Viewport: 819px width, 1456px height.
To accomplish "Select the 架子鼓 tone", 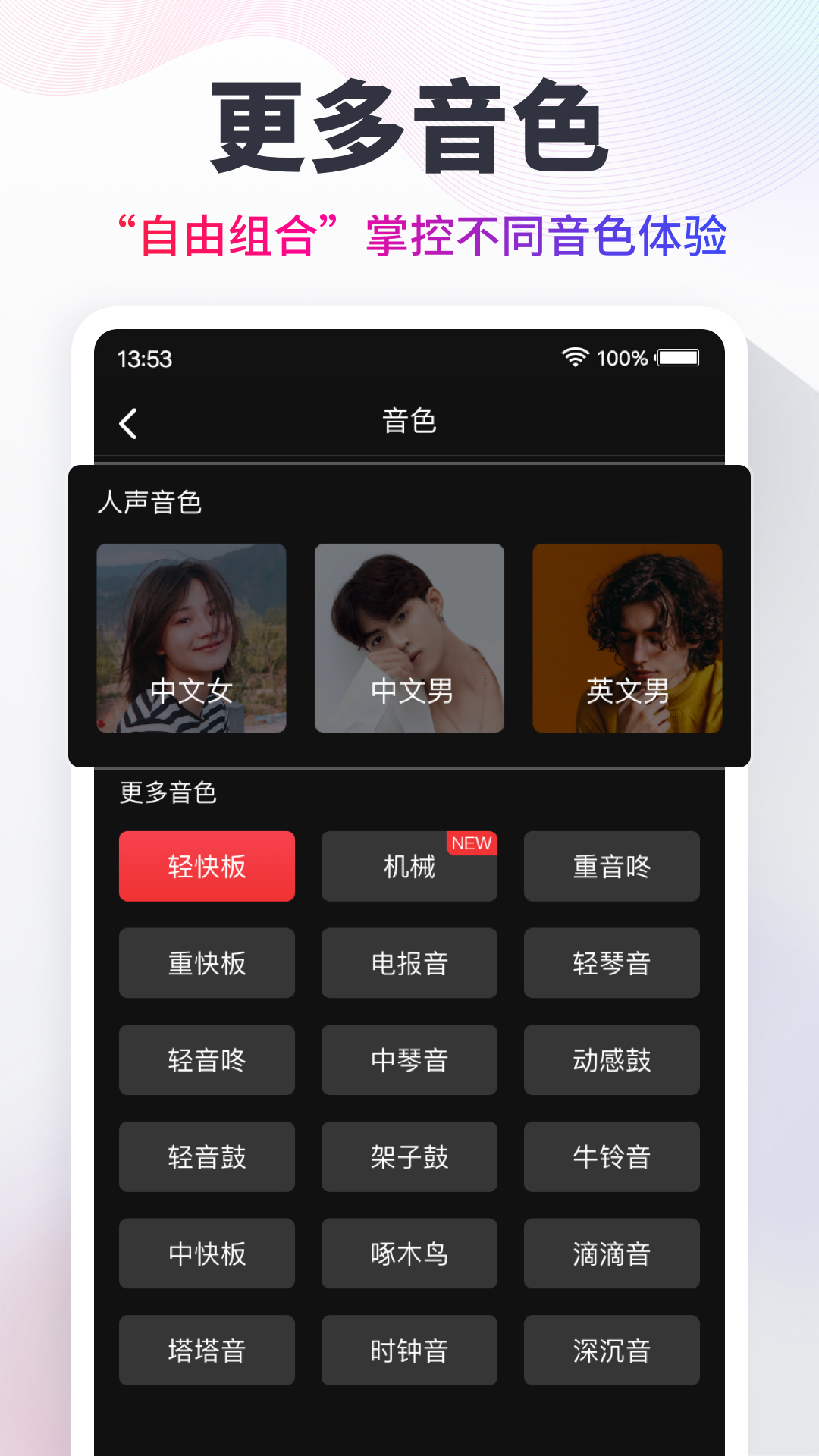I will pyautogui.click(x=409, y=1157).
